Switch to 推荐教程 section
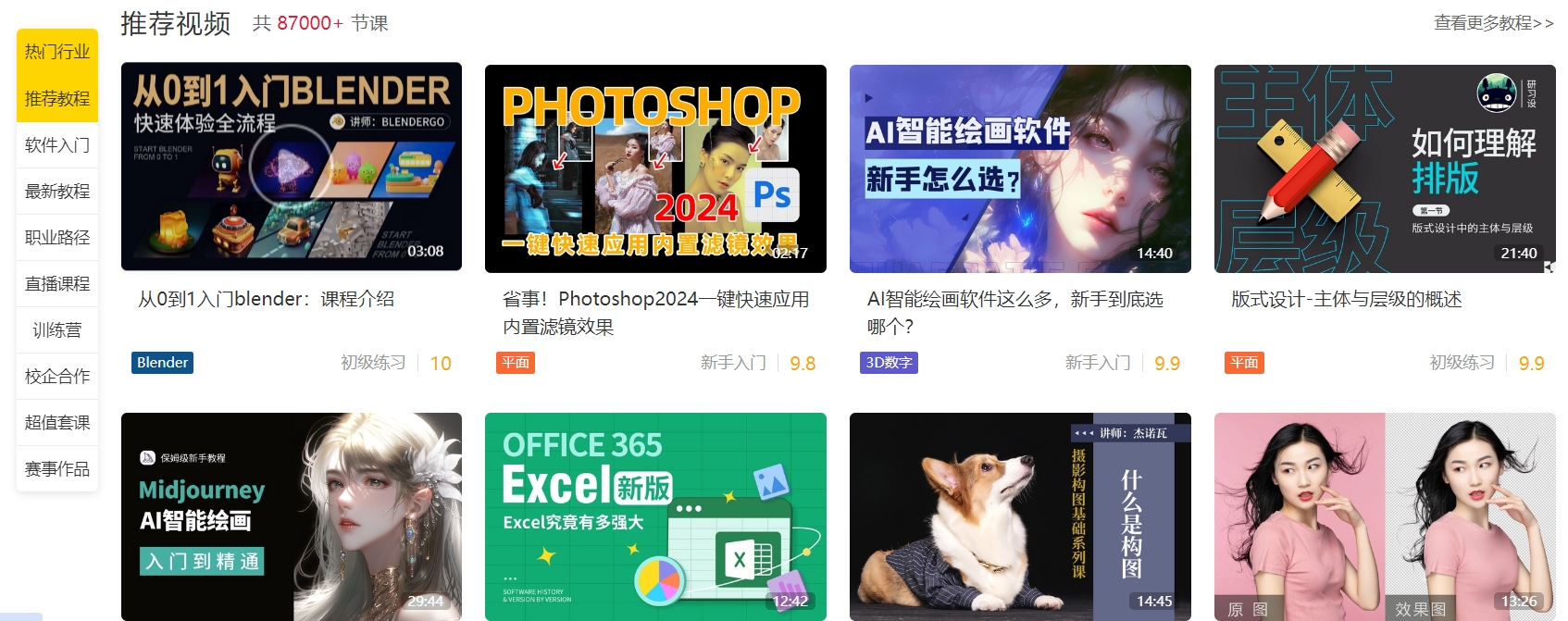 tap(57, 98)
